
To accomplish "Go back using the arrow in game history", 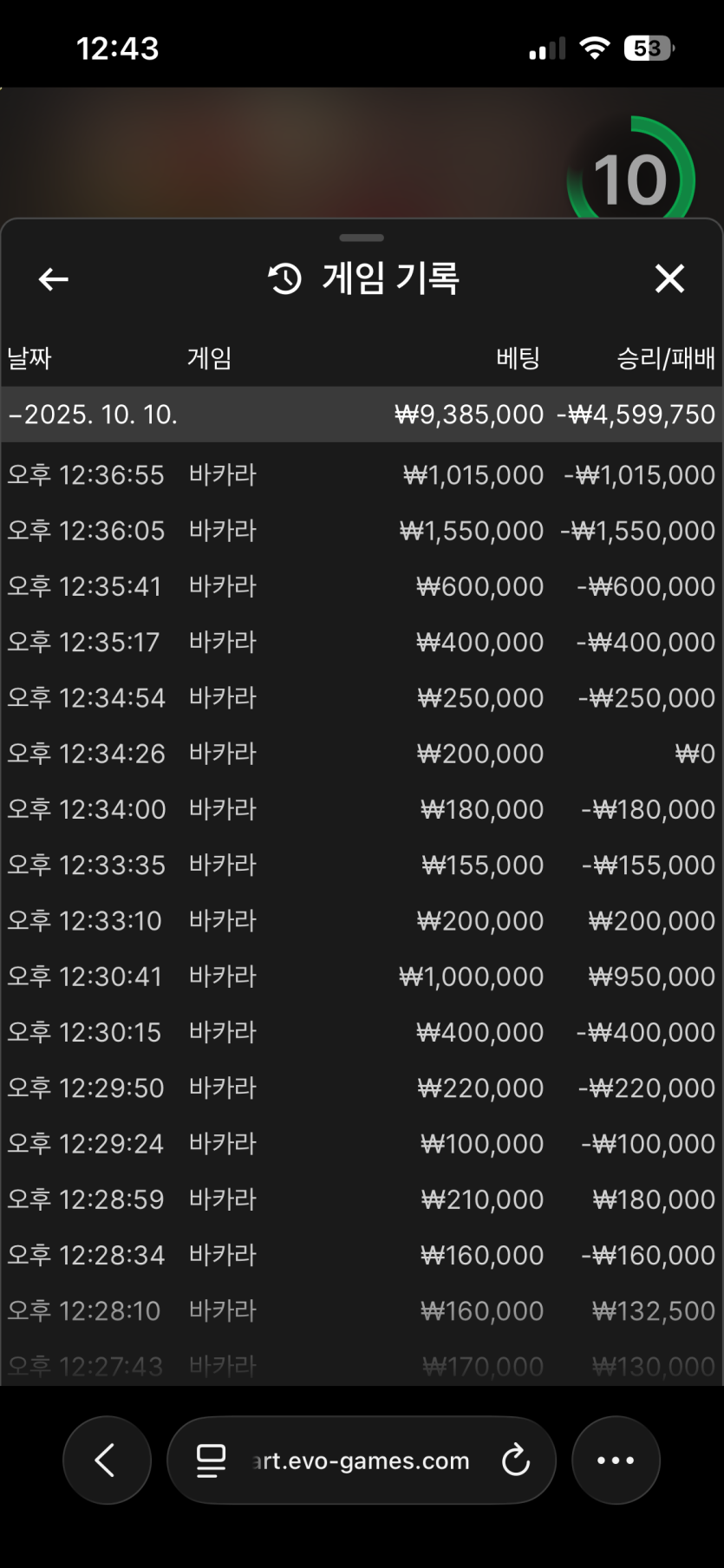I will [x=54, y=279].
